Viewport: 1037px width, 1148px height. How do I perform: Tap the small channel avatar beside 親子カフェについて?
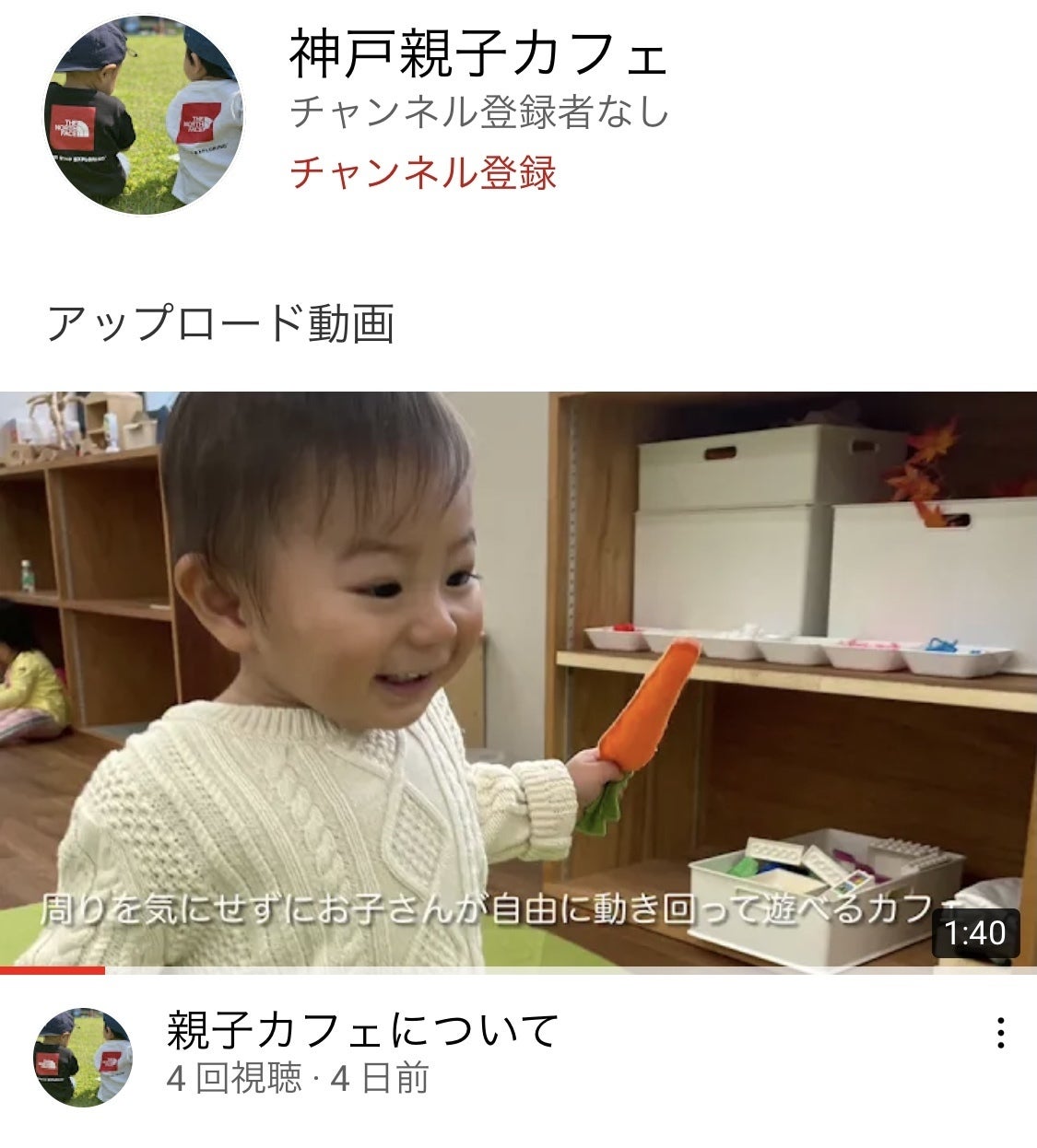click(83, 1057)
